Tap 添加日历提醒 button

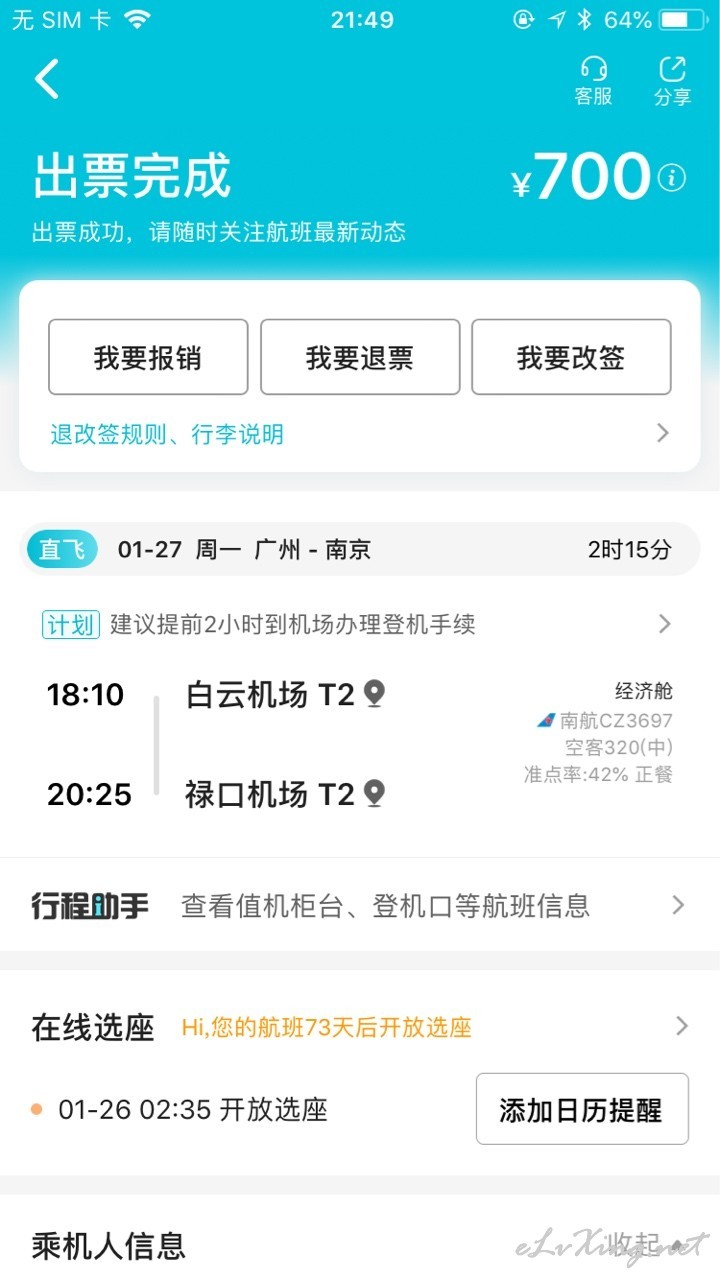(582, 1109)
